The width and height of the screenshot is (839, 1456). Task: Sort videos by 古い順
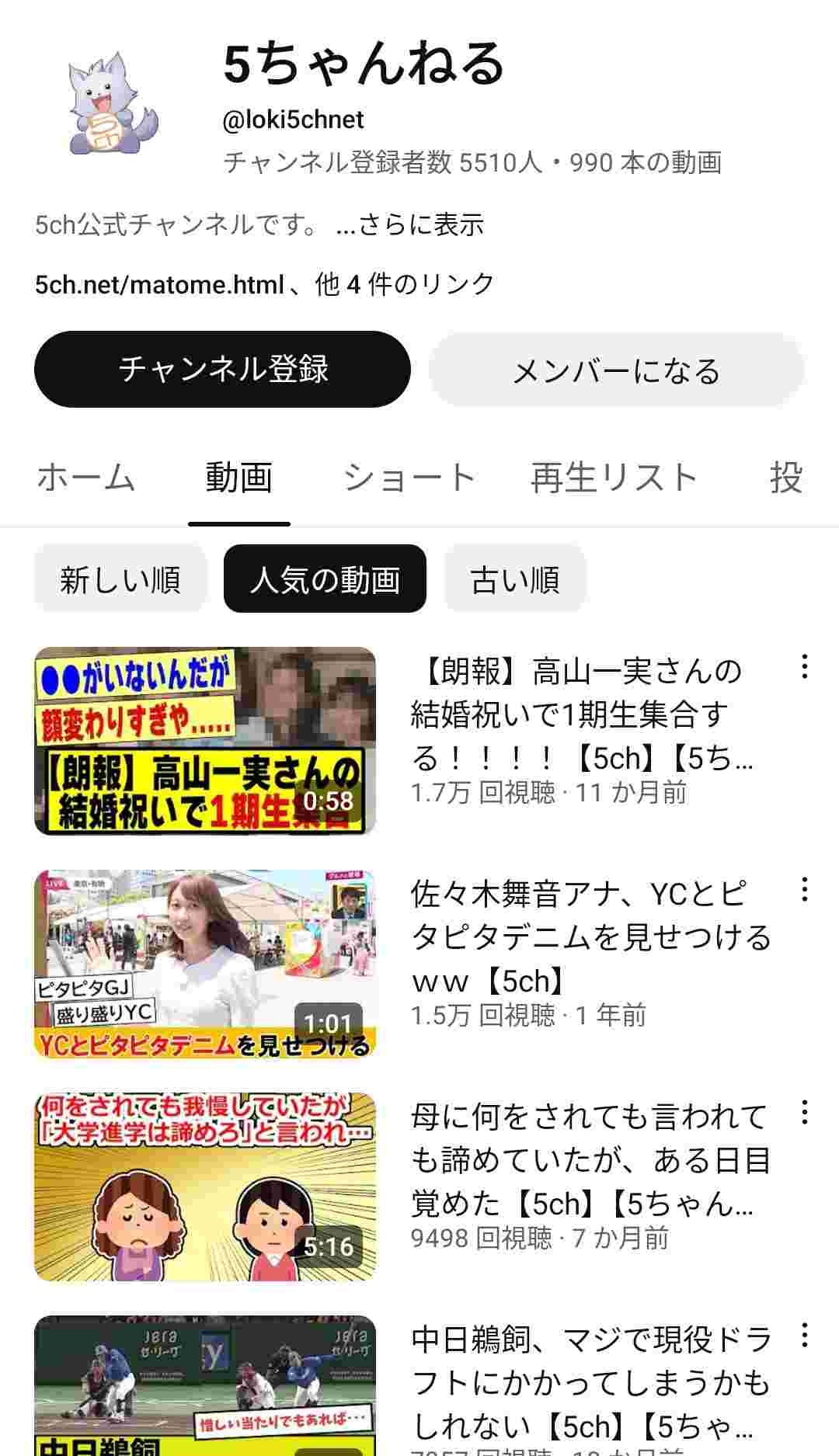tap(514, 579)
